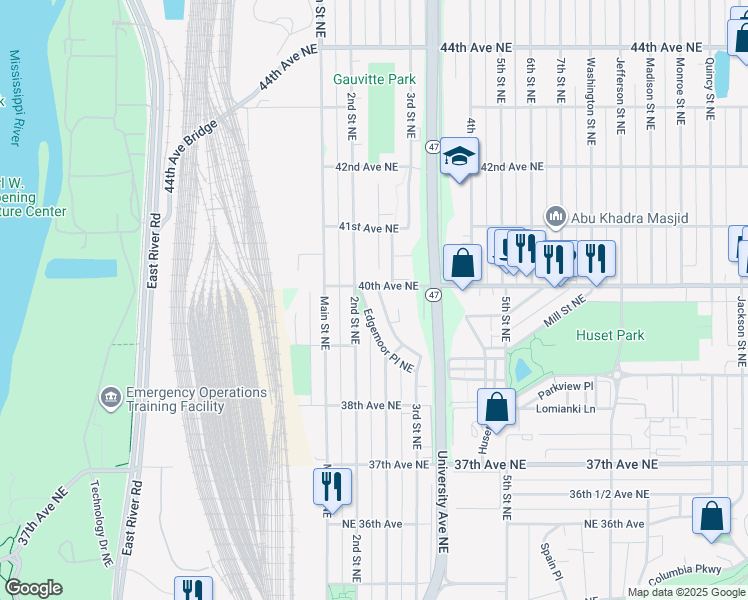Tap the shopping marker on 40th Ave NE

click(x=462, y=263)
